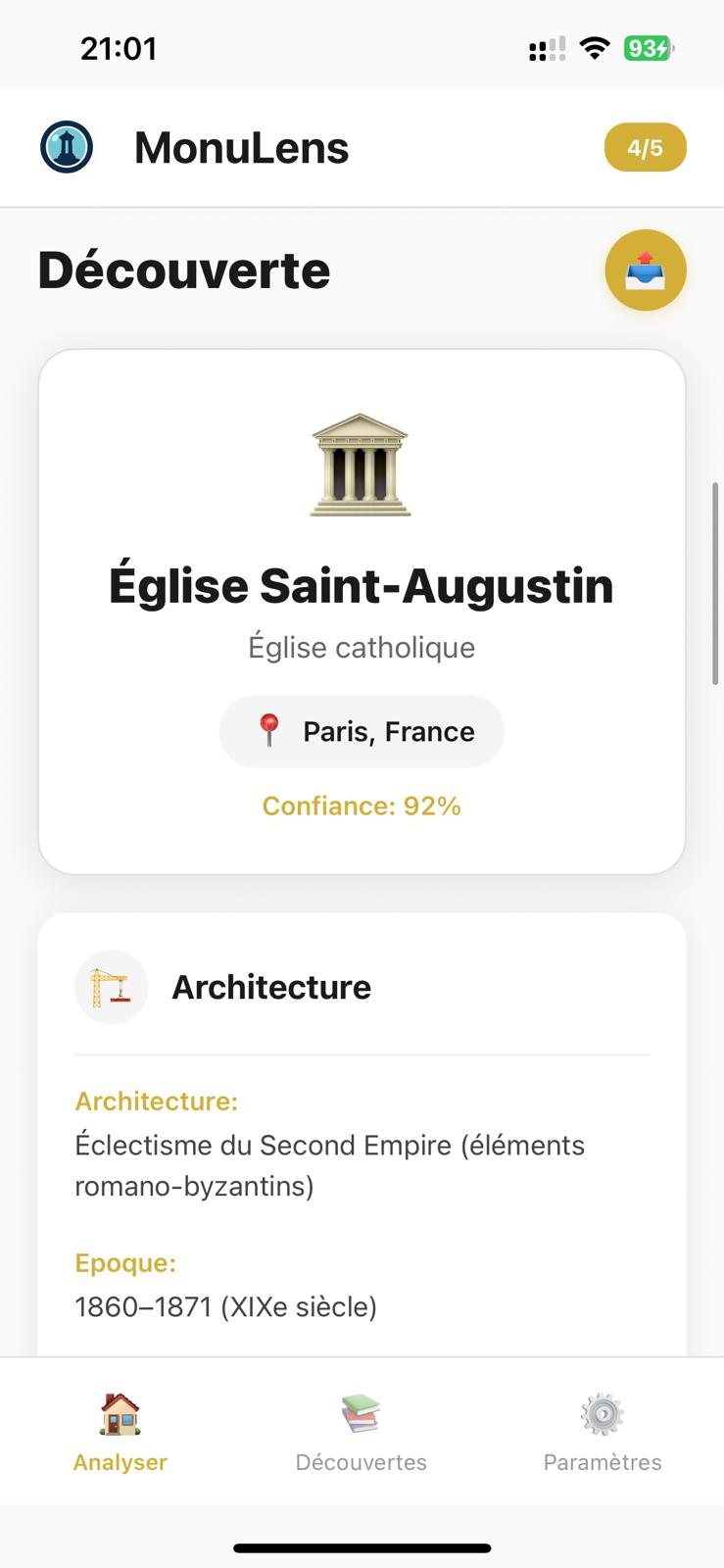Tap the red pin icon beside Paris, France
Image resolution: width=724 pixels, height=1568 pixels.
coord(268,730)
